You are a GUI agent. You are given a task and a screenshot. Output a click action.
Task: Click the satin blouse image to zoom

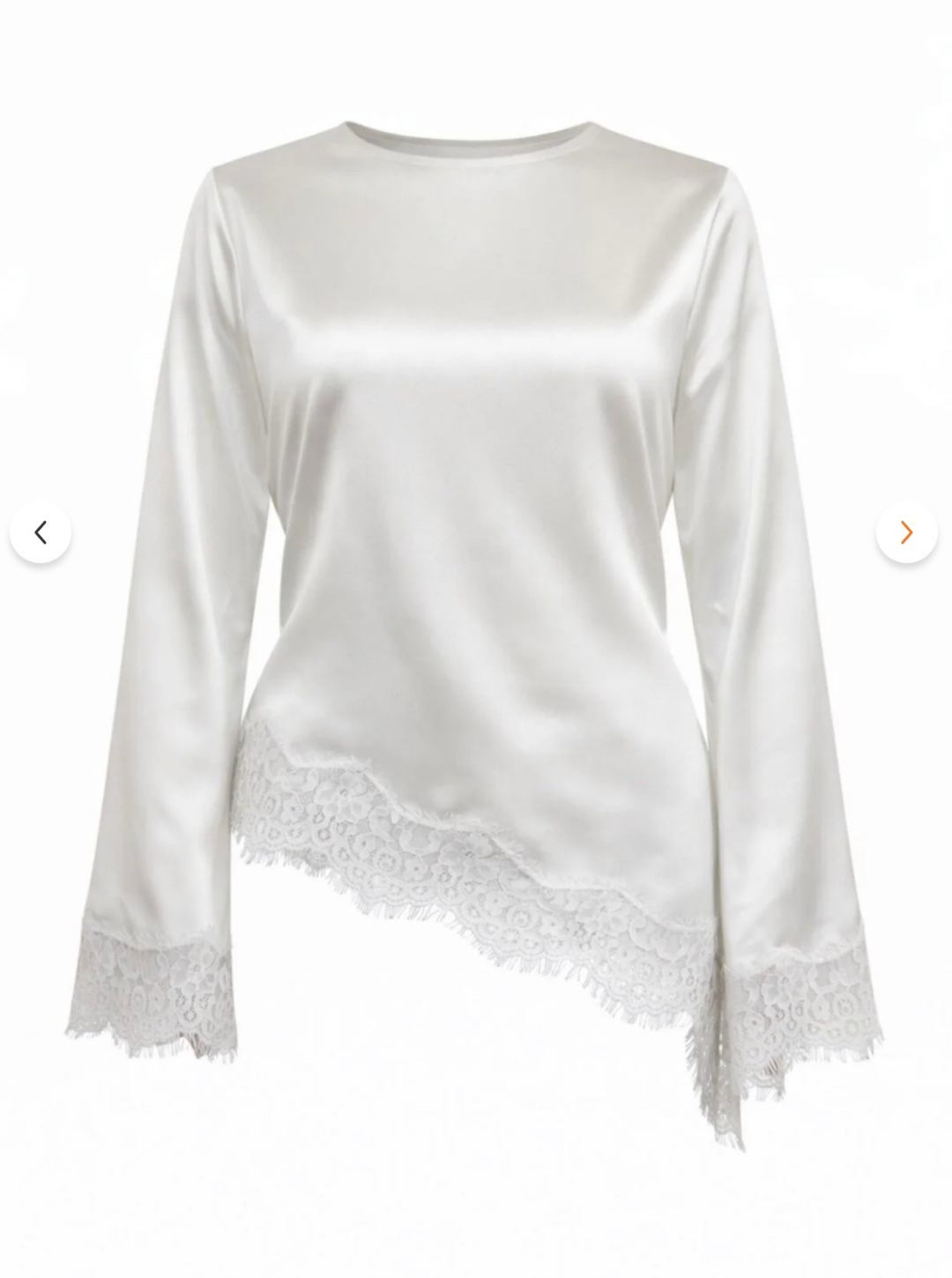pyautogui.click(x=476, y=441)
